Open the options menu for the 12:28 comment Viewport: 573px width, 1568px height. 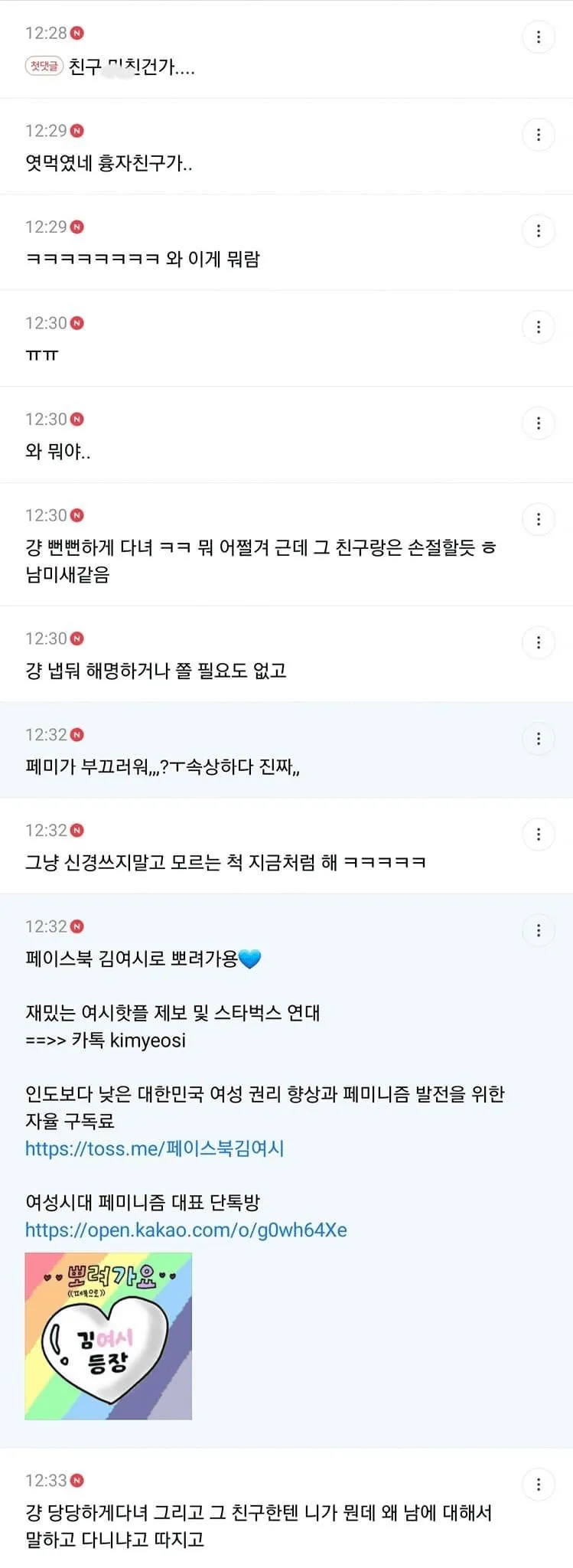(x=539, y=37)
